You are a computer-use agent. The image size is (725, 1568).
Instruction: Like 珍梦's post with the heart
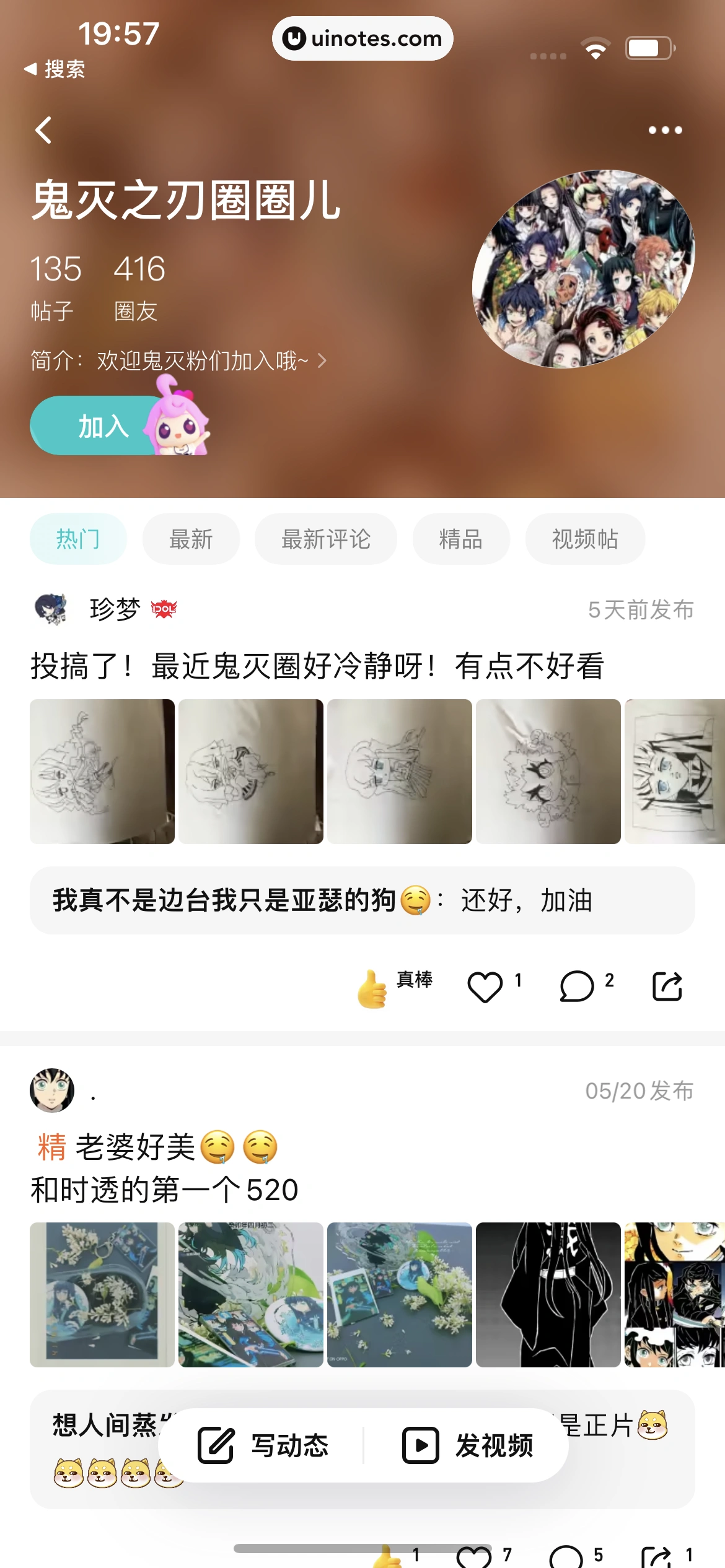pos(485,987)
